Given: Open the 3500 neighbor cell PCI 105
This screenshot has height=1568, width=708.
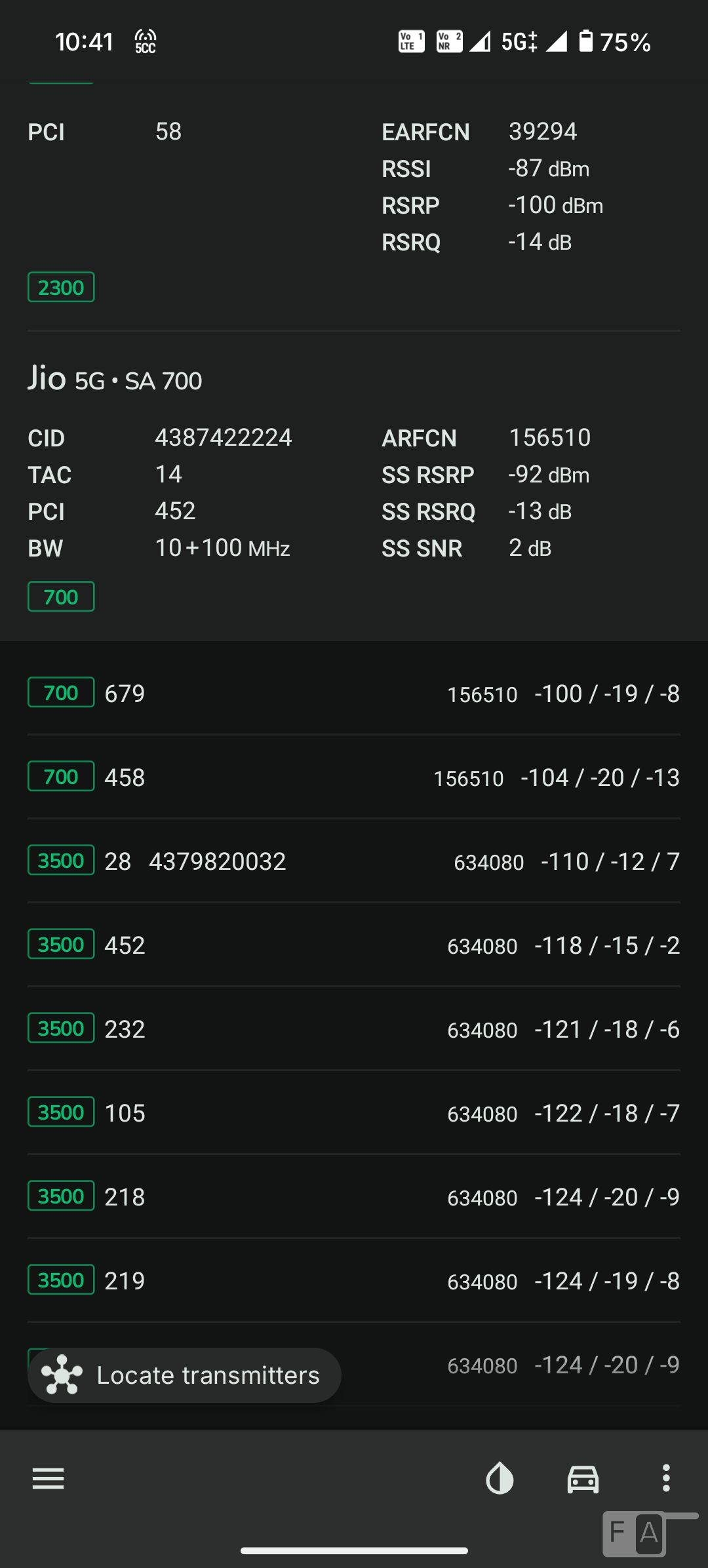Looking at the screenshot, I should click(354, 1113).
